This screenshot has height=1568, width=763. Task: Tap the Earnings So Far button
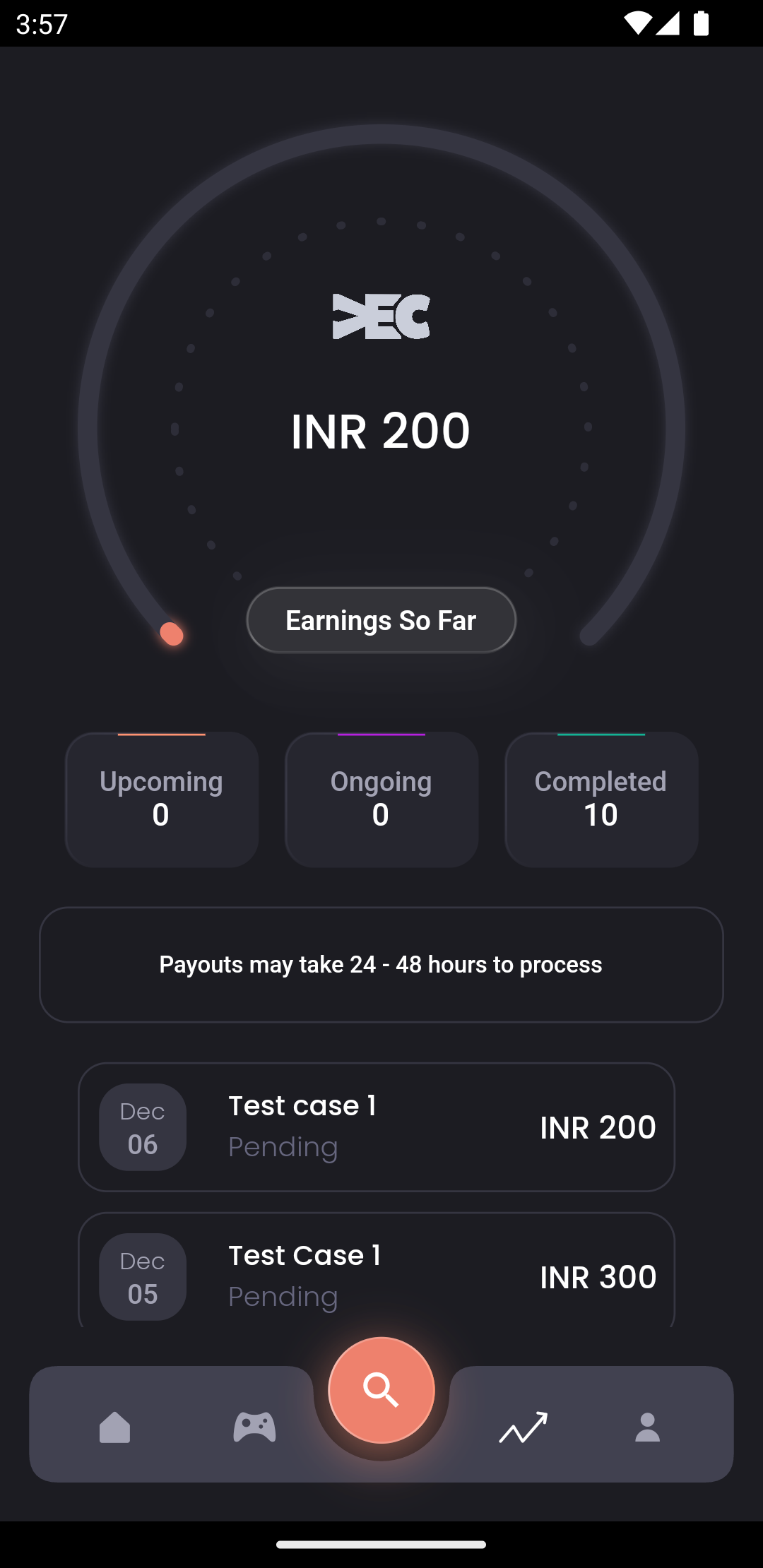(381, 620)
